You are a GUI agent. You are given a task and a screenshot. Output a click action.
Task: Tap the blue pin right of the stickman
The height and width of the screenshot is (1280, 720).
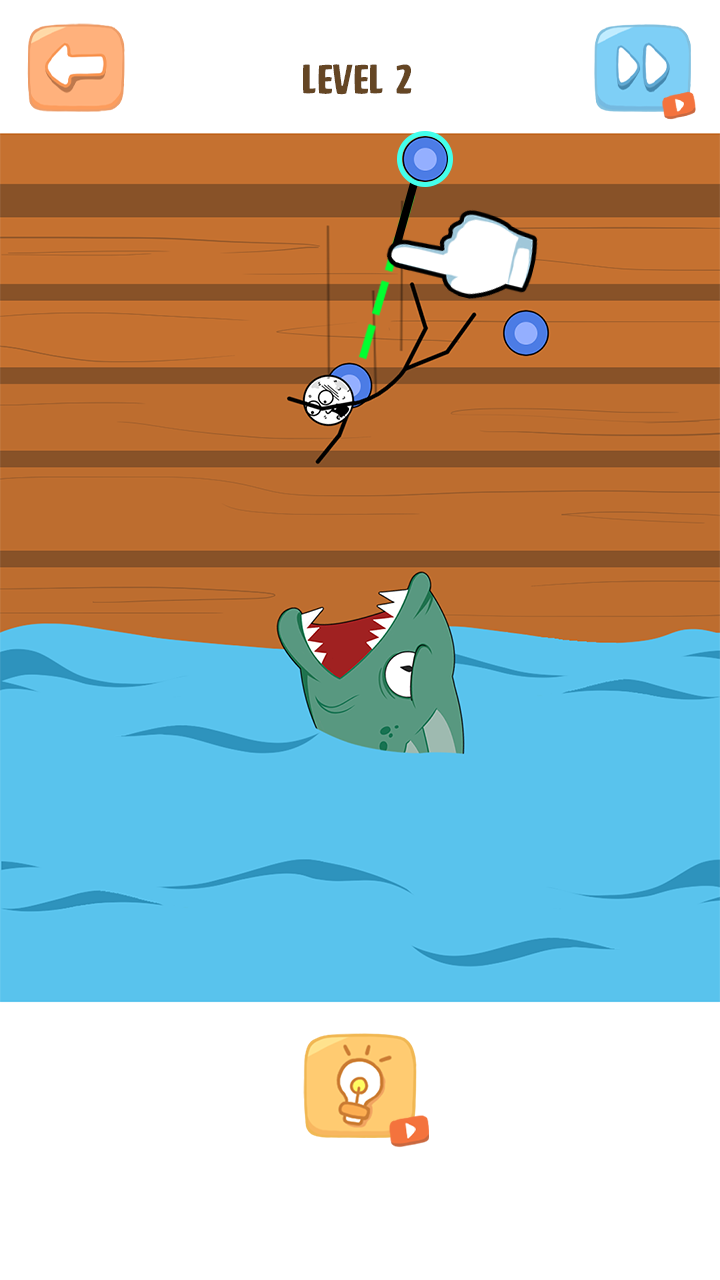click(525, 333)
